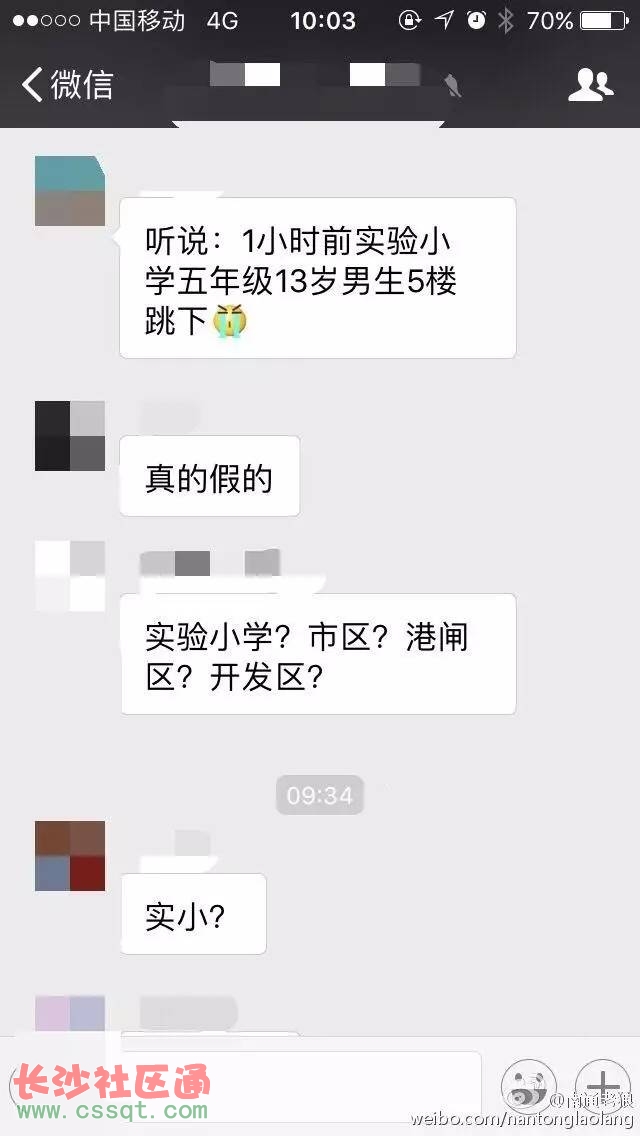Open the emoji sticker panel
Viewport: 640px width, 1136px height.
(528, 1086)
